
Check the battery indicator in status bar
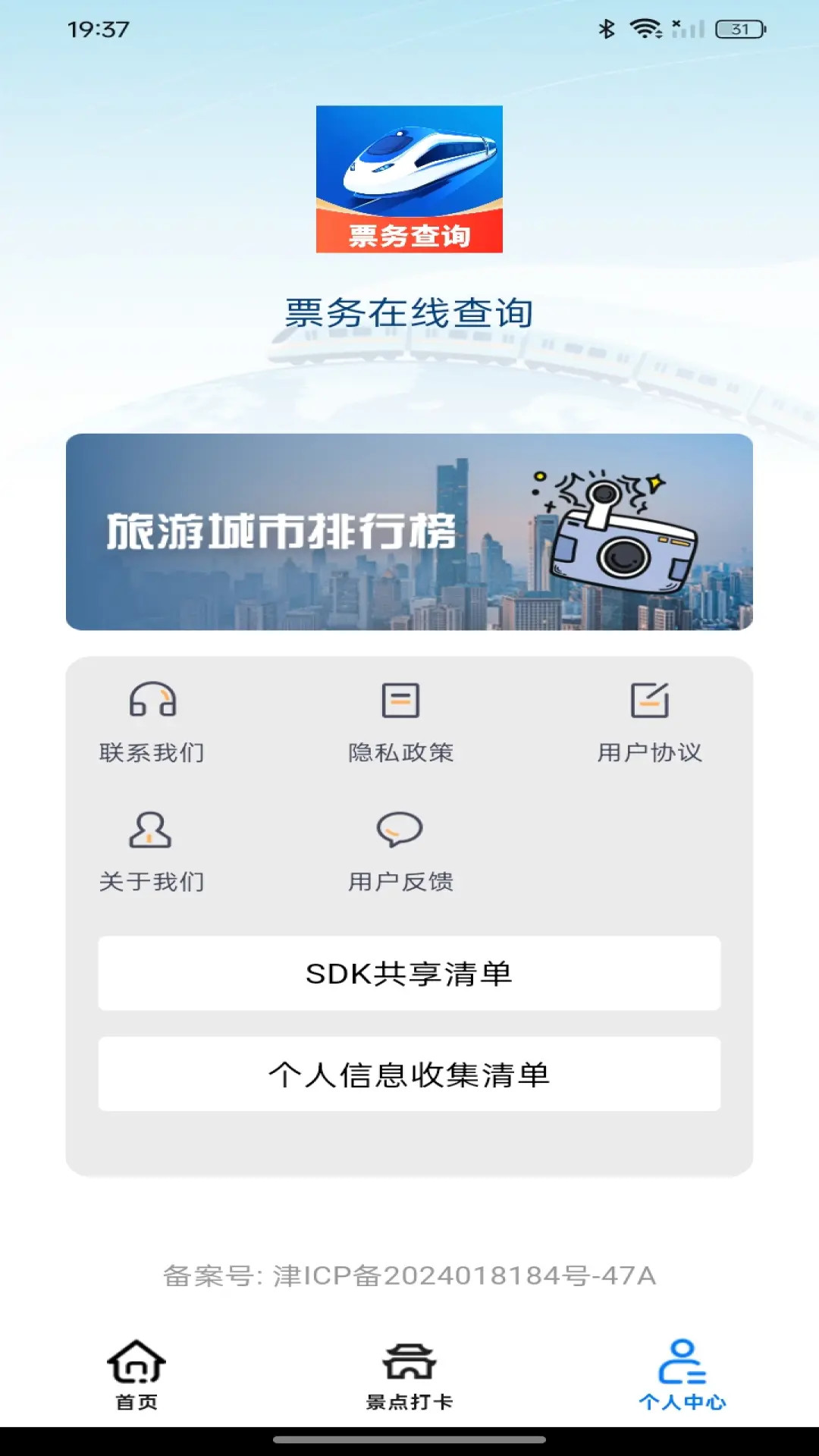(730, 28)
